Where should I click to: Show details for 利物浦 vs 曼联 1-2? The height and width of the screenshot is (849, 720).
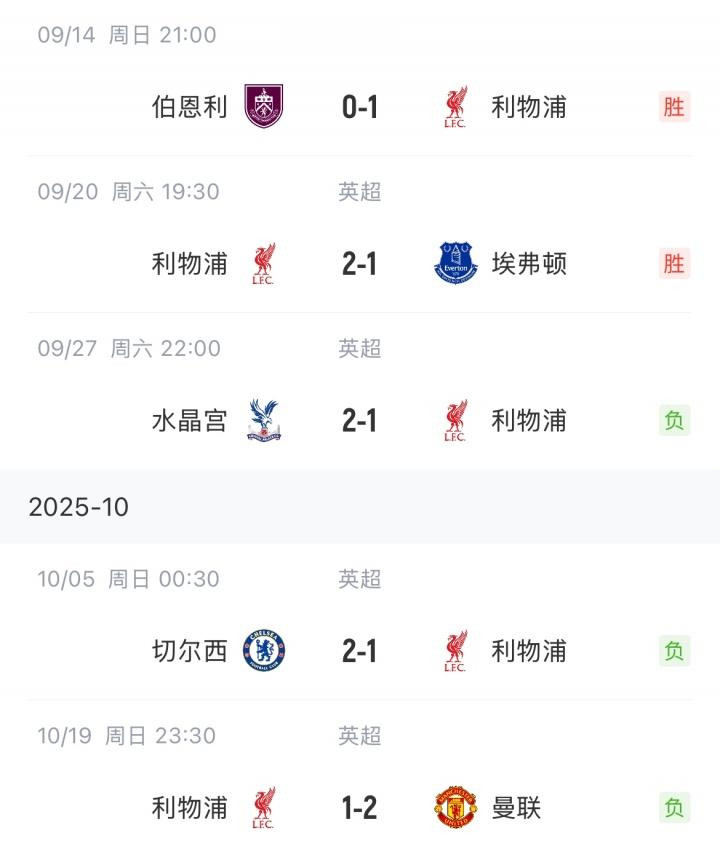click(359, 807)
